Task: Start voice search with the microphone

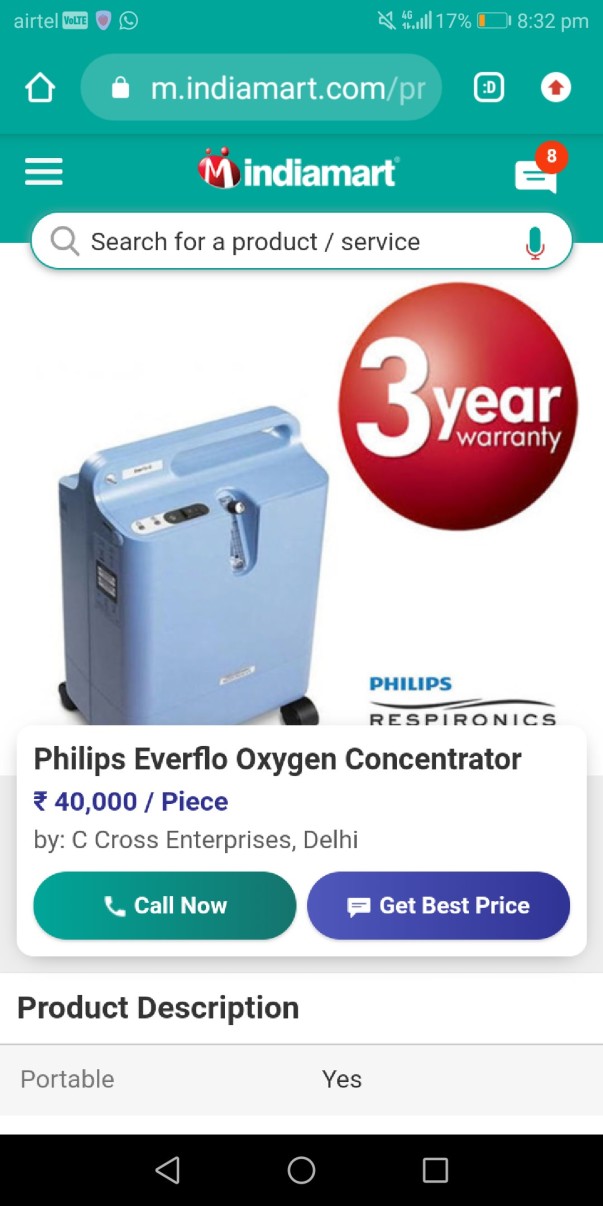Action: pyautogui.click(x=534, y=242)
